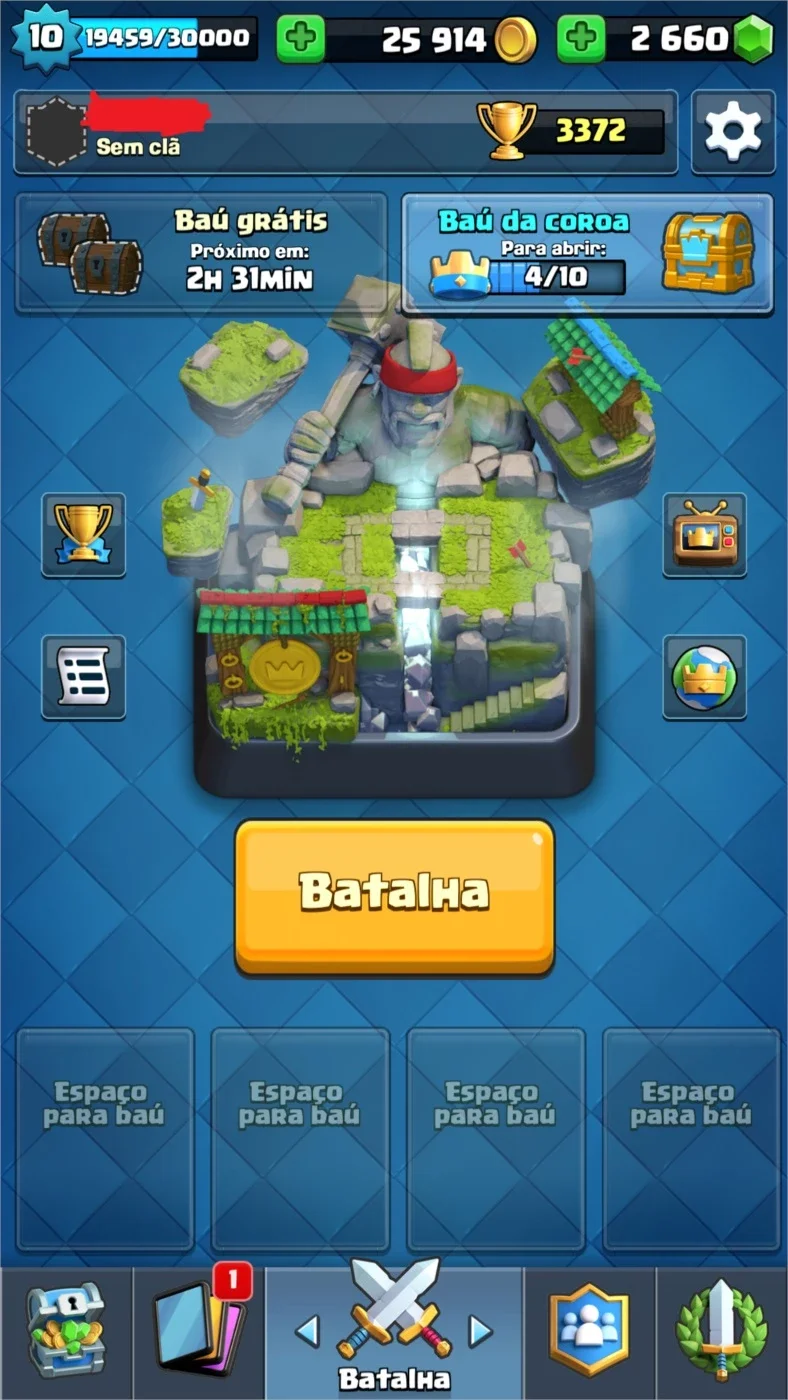Viewport: 788px width, 1400px height.
Task: Open the Baú da coroa crown chest
Action: click(x=587, y=254)
